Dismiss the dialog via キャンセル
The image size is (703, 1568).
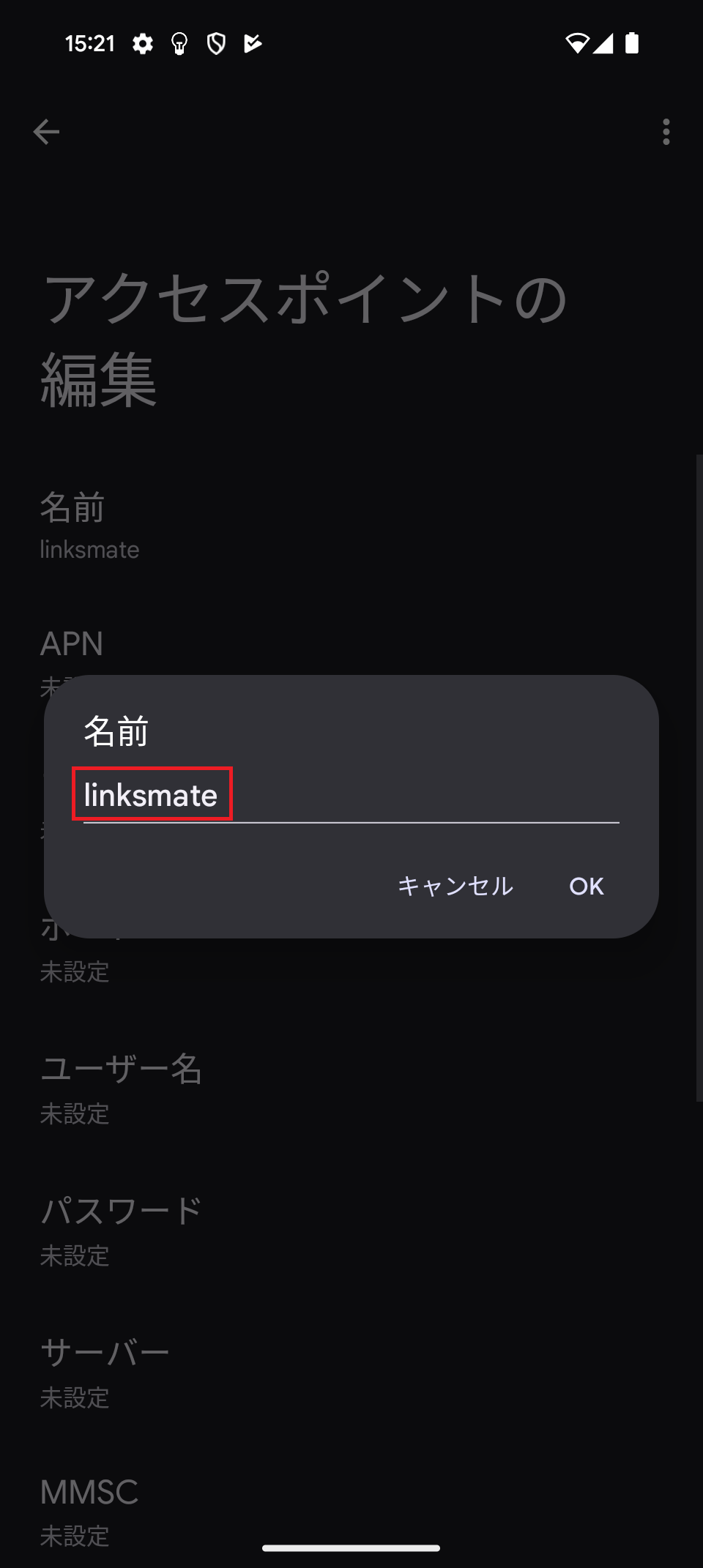pyautogui.click(x=455, y=886)
